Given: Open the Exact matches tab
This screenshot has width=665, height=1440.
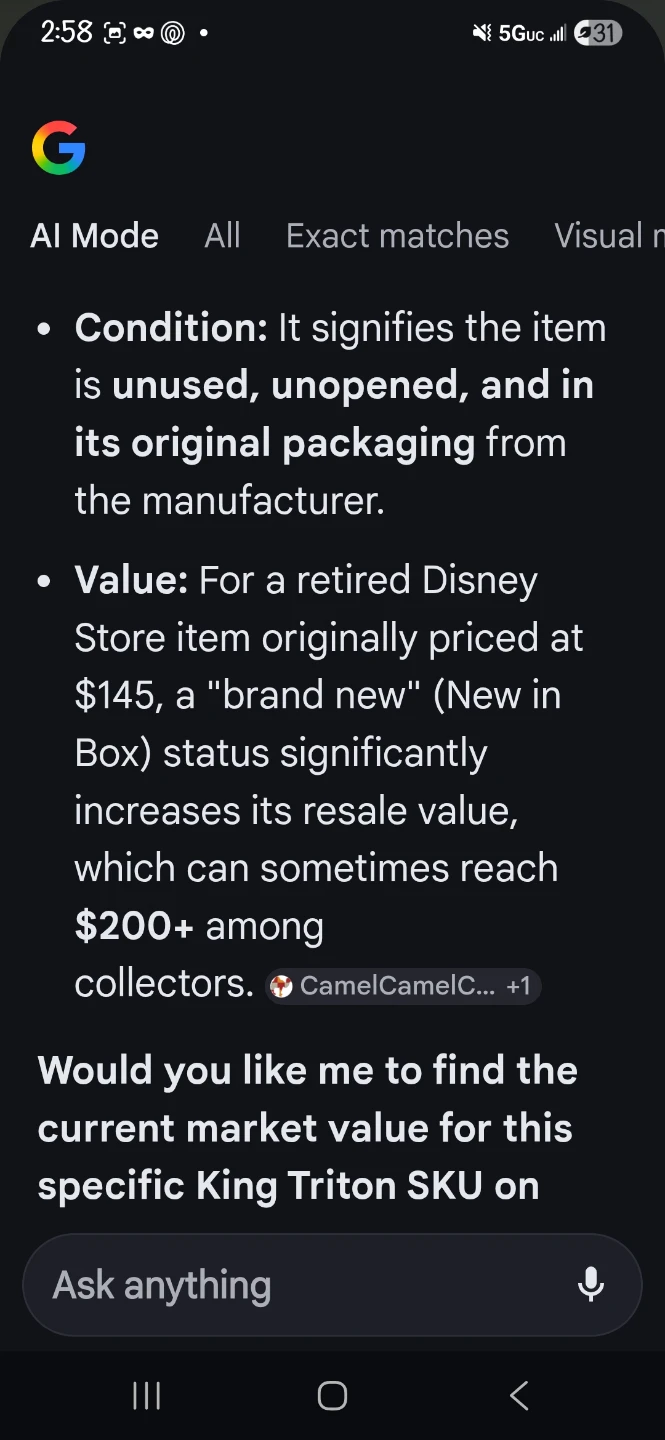Looking at the screenshot, I should pos(397,236).
